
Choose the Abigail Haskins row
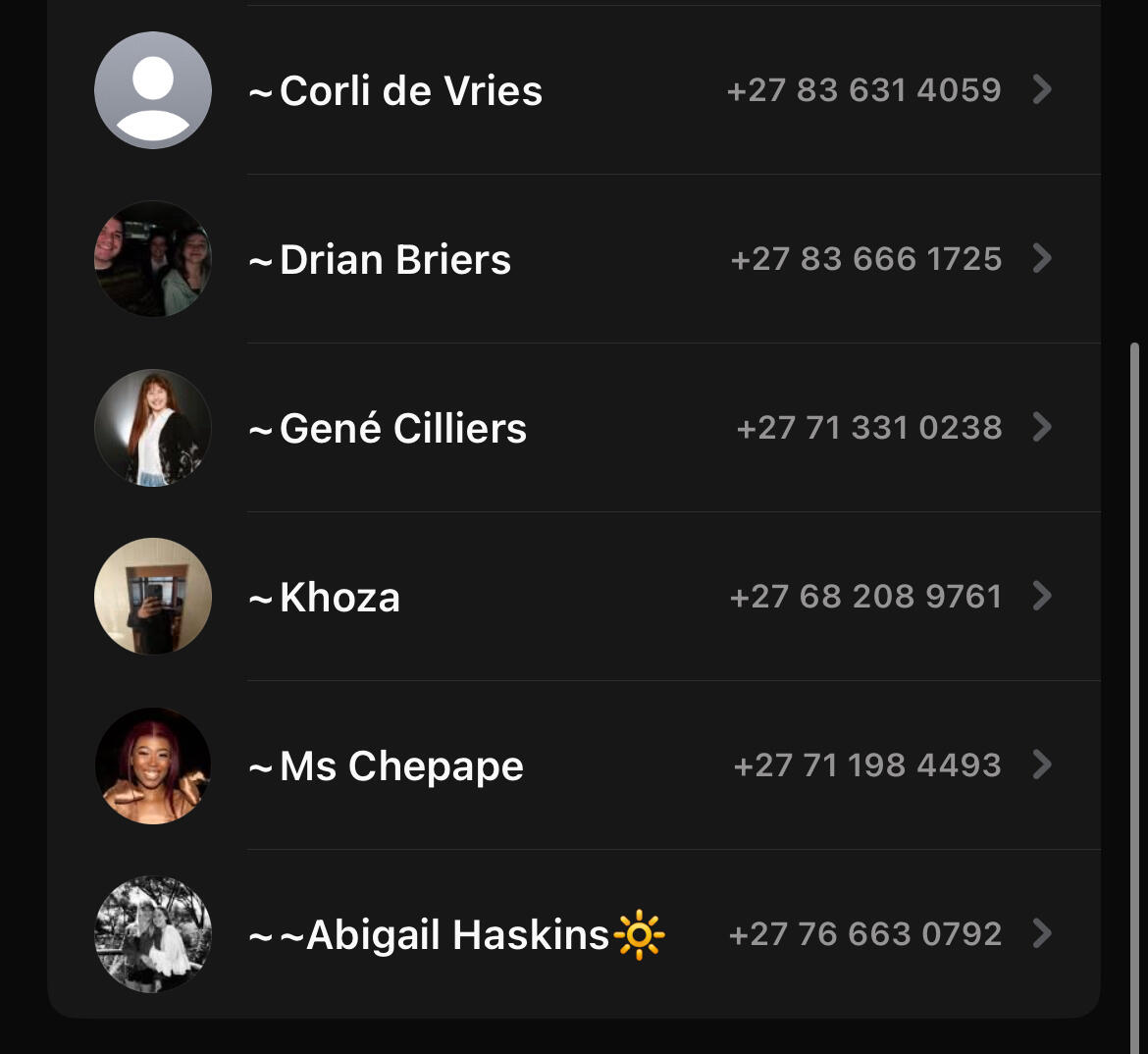tap(573, 934)
